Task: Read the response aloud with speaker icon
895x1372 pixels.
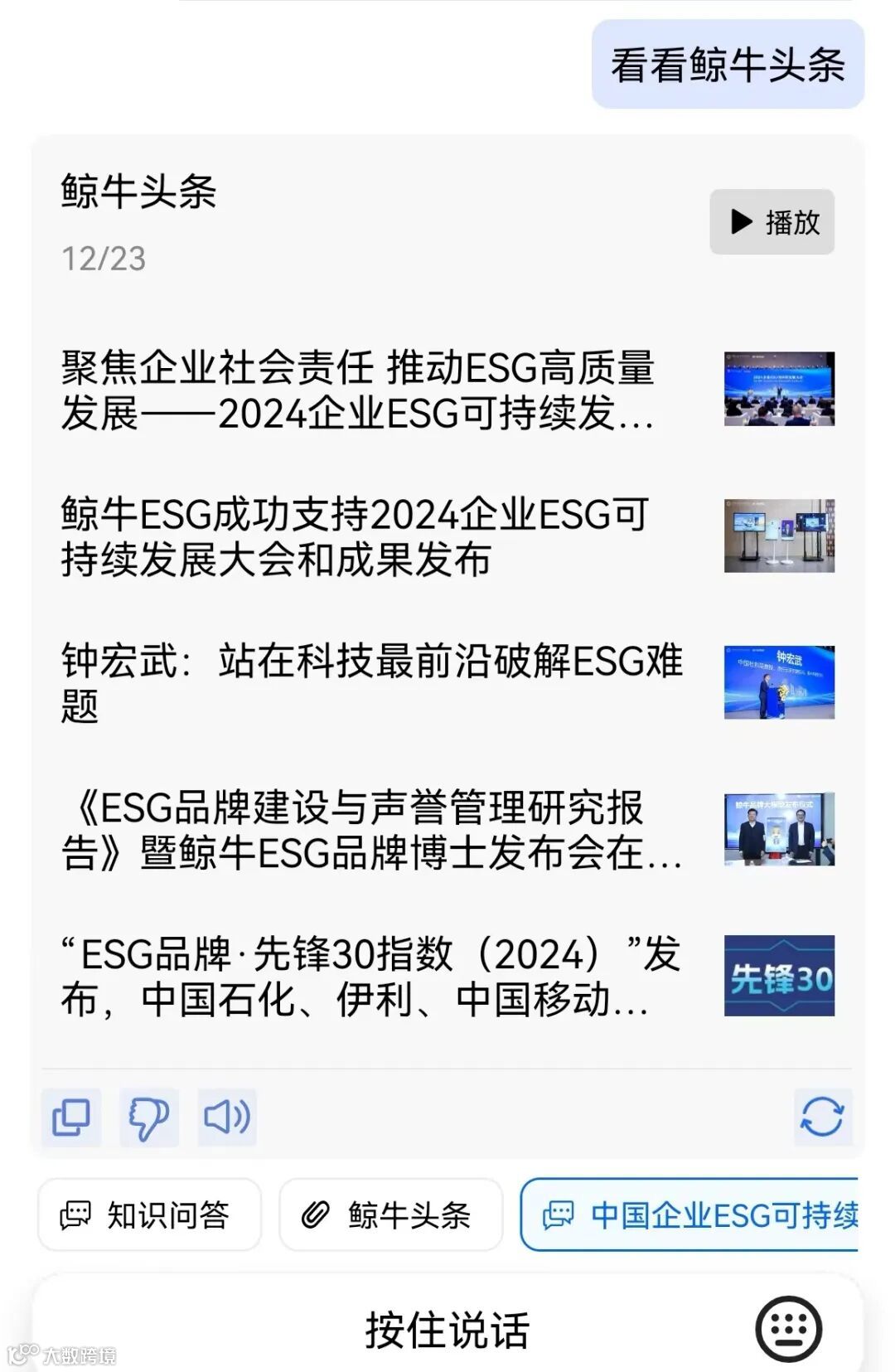Action: click(227, 1117)
